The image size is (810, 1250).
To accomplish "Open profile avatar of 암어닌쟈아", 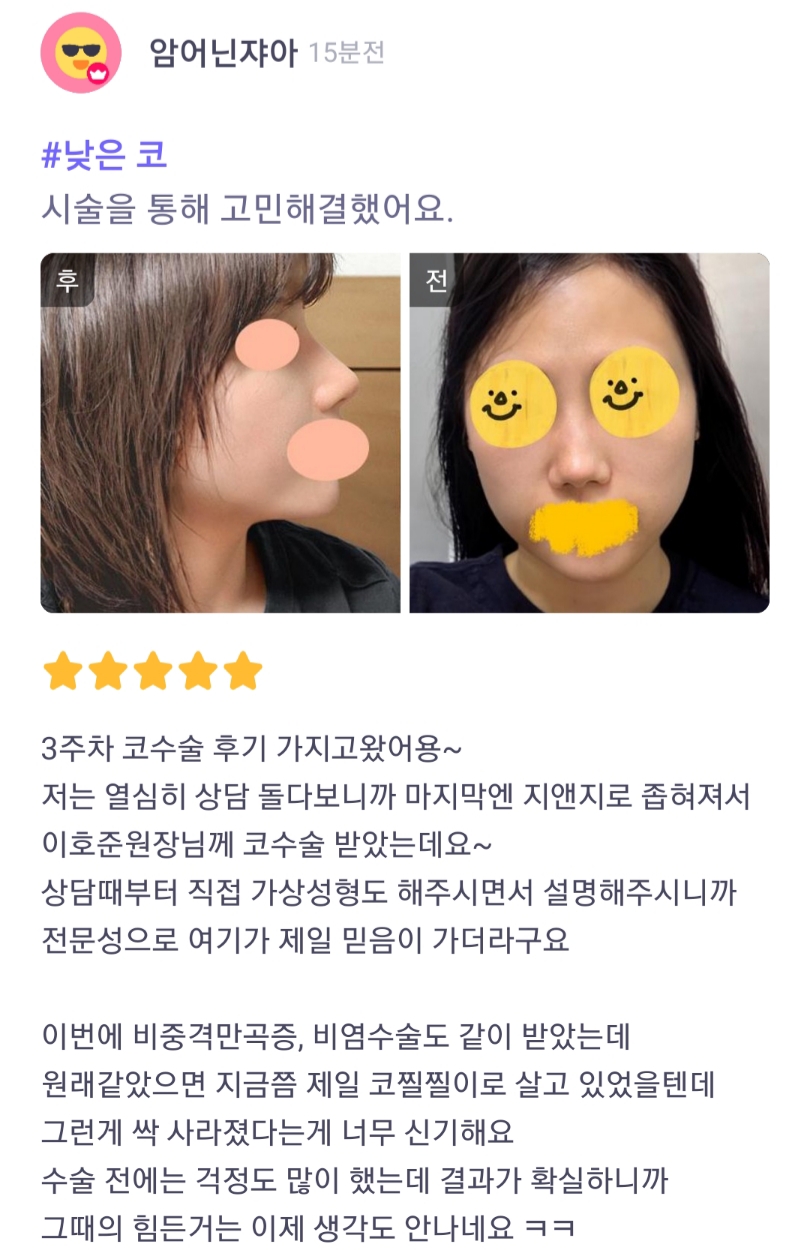I will 80,53.
